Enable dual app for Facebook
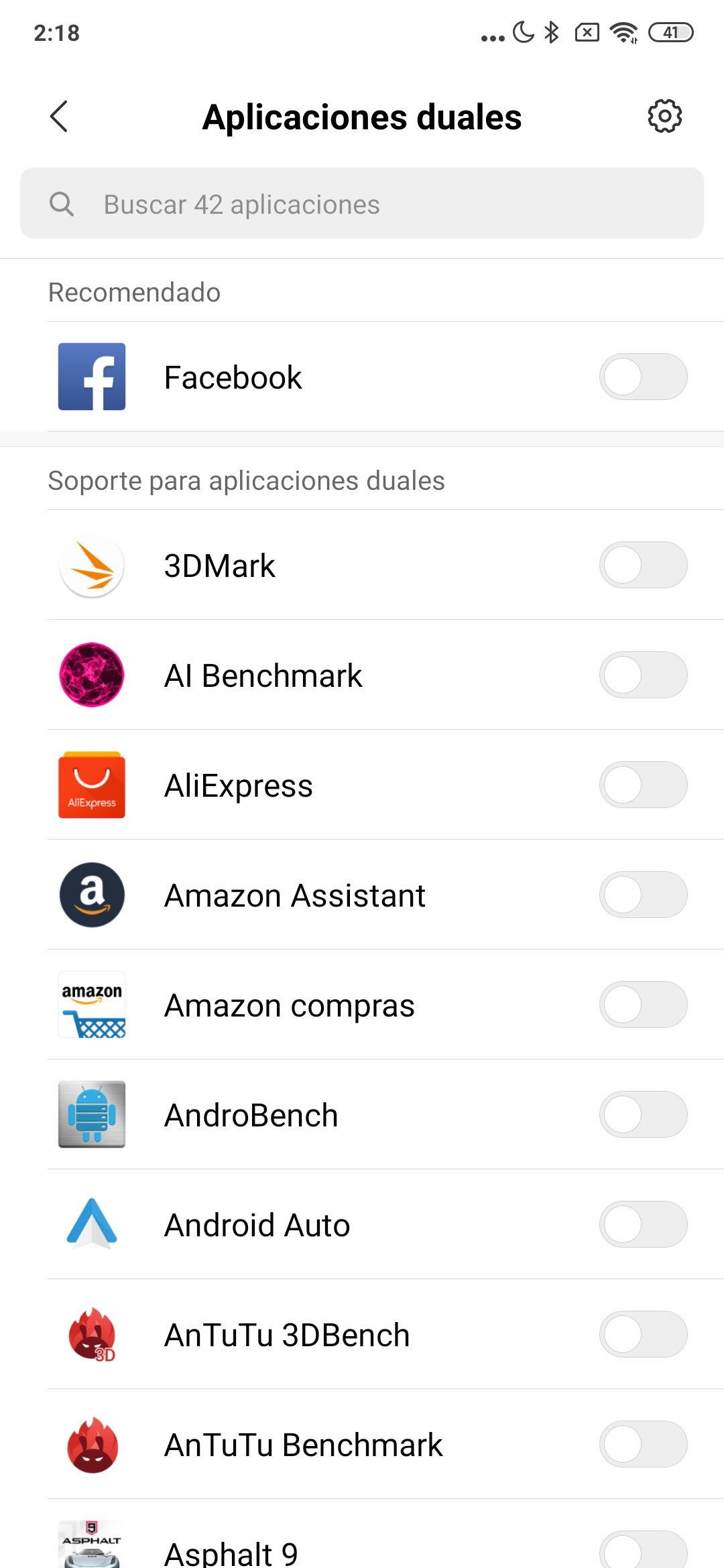Viewport: 724px width, 1568px height. (643, 377)
